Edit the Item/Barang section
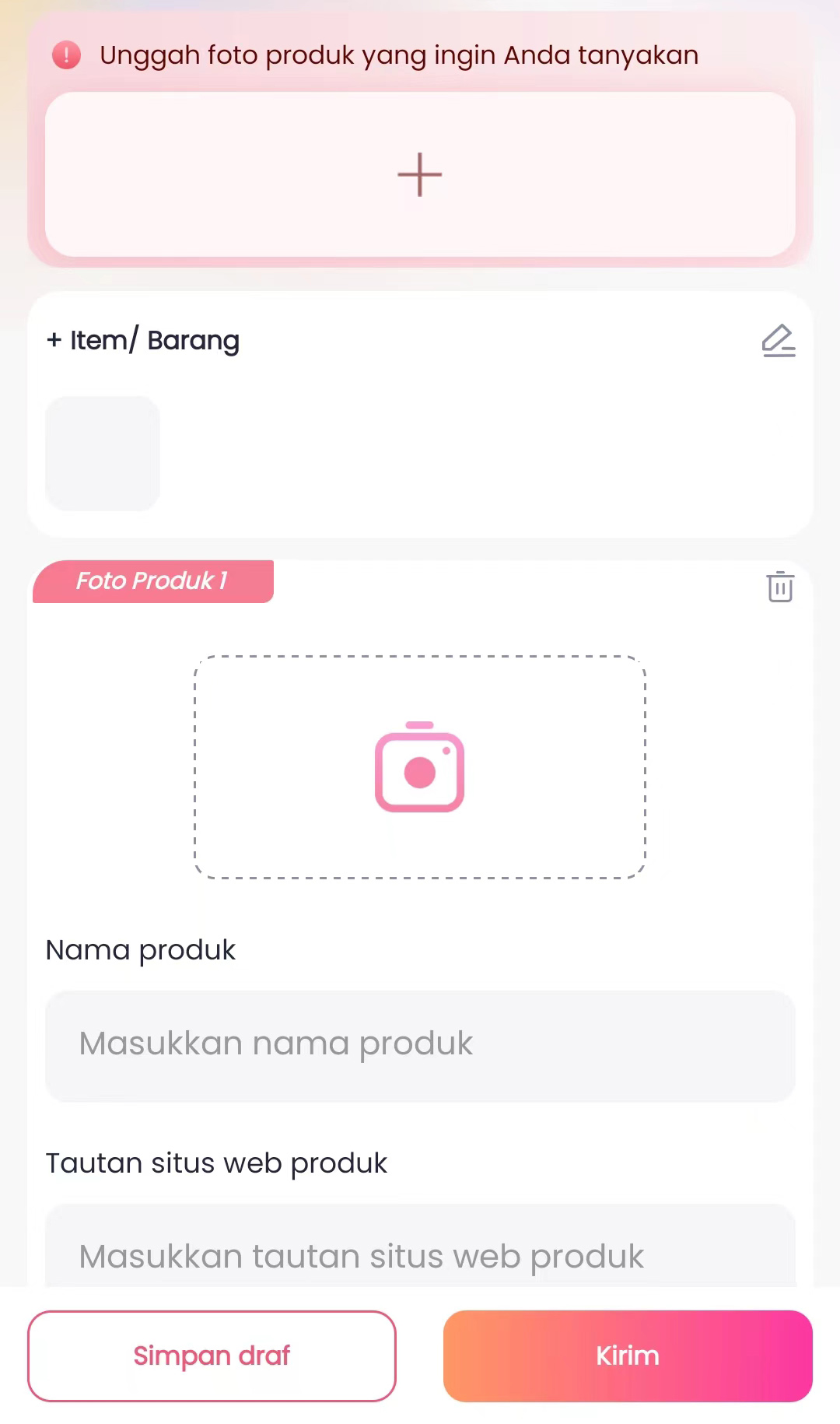This screenshot has height=1424, width=840. click(x=778, y=341)
